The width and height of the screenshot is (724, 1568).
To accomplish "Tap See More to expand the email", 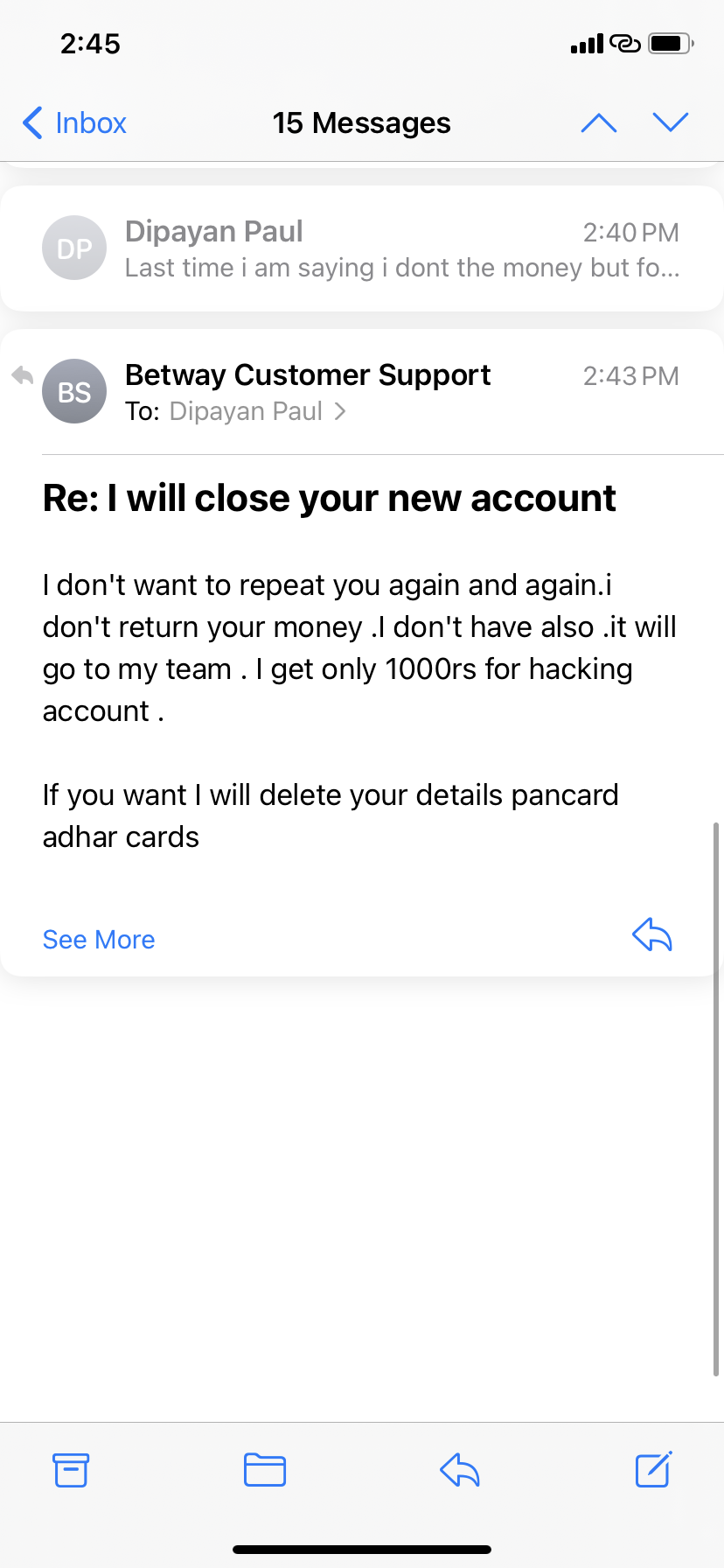I will point(99,940).
